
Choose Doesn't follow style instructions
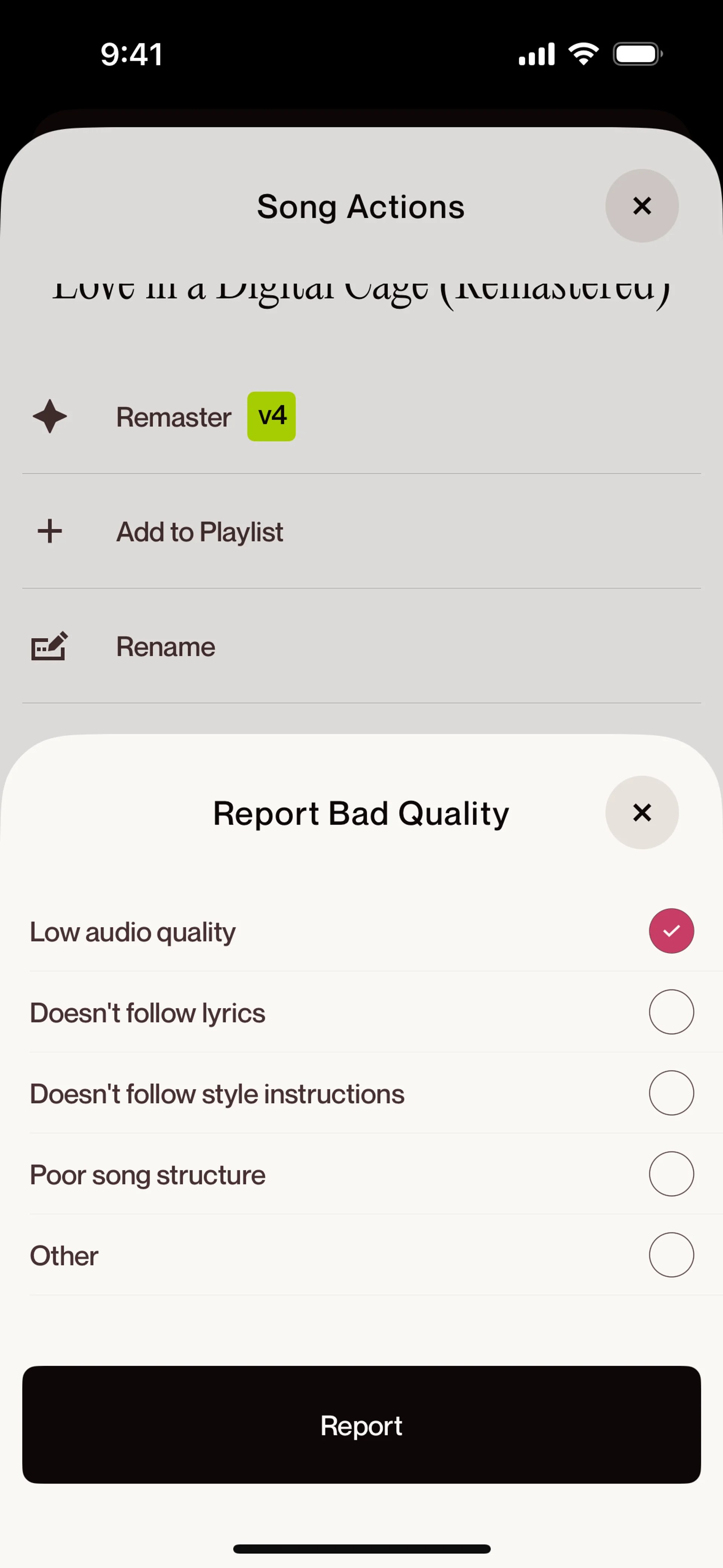(x=671, y=1093)
